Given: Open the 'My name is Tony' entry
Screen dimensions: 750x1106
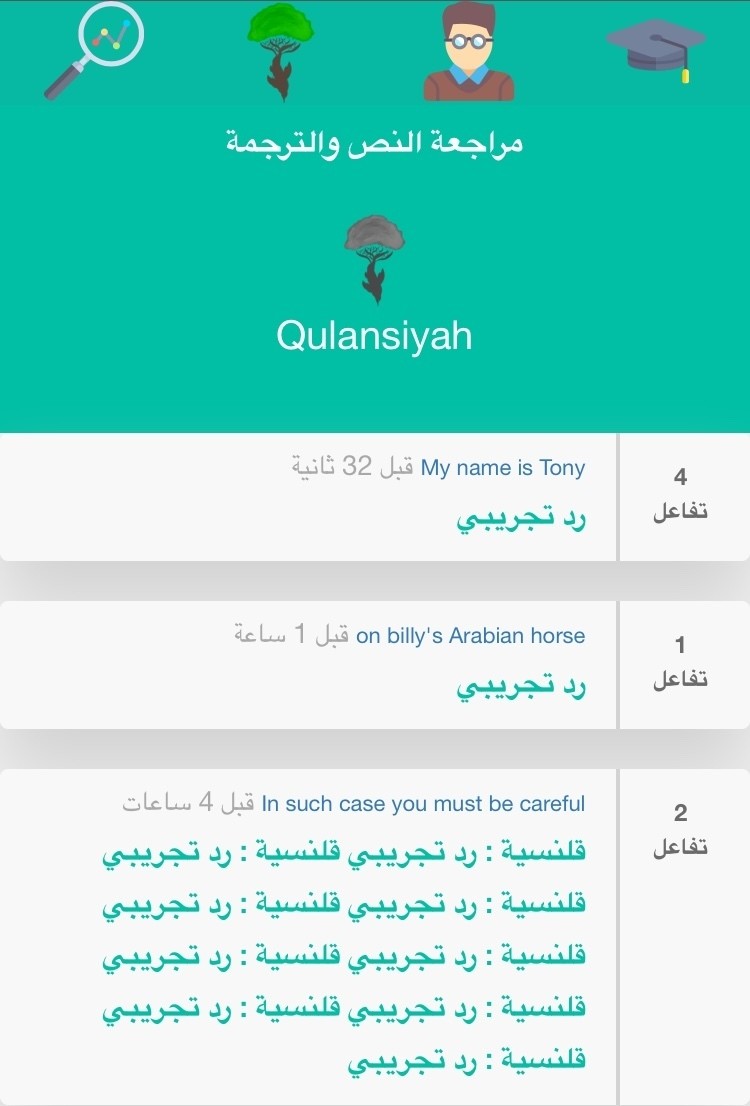Looking at the screenshot, I should [503, 467].
